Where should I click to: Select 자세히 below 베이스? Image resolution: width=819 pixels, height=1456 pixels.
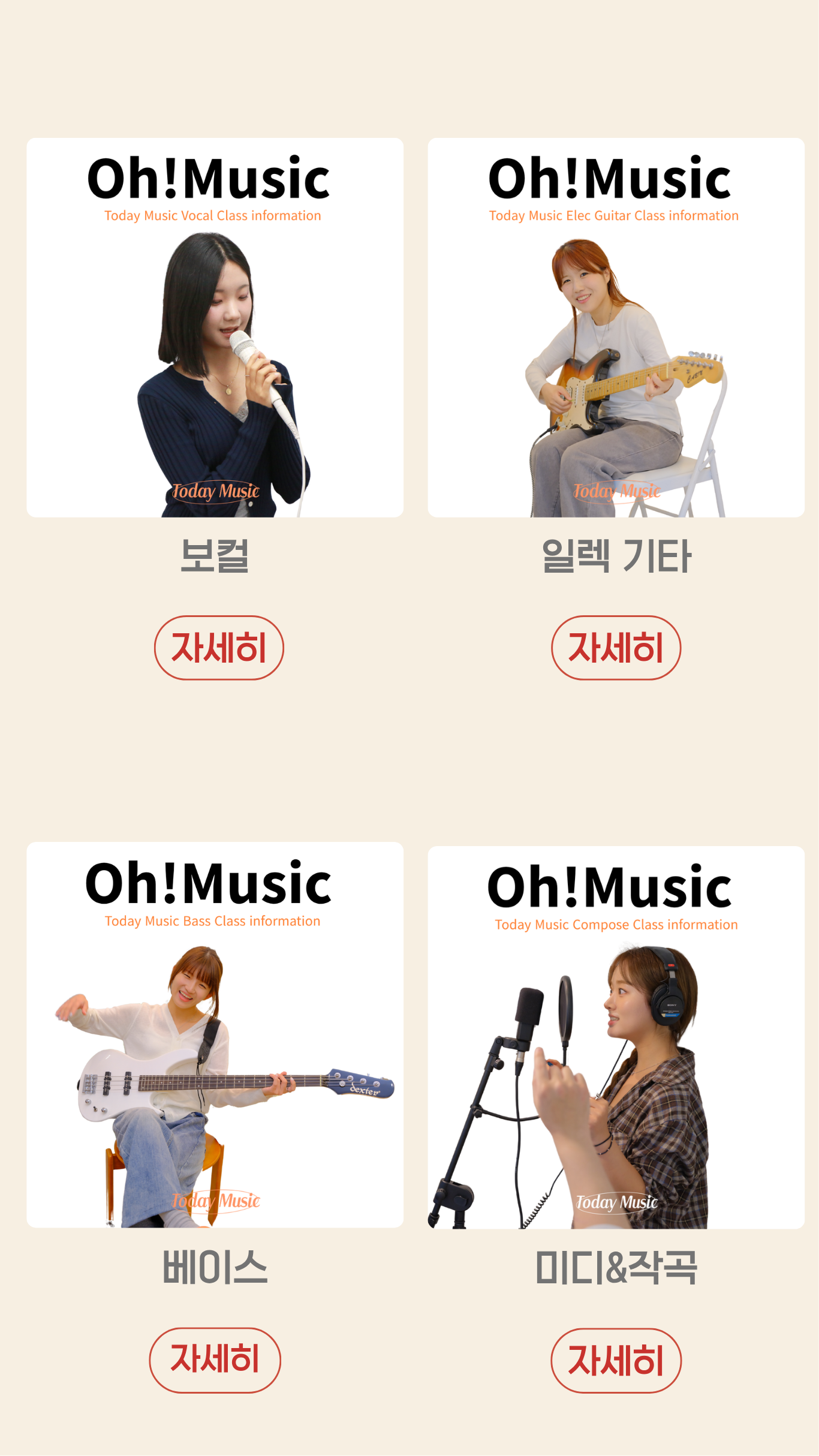click(x=215, y=1359)
